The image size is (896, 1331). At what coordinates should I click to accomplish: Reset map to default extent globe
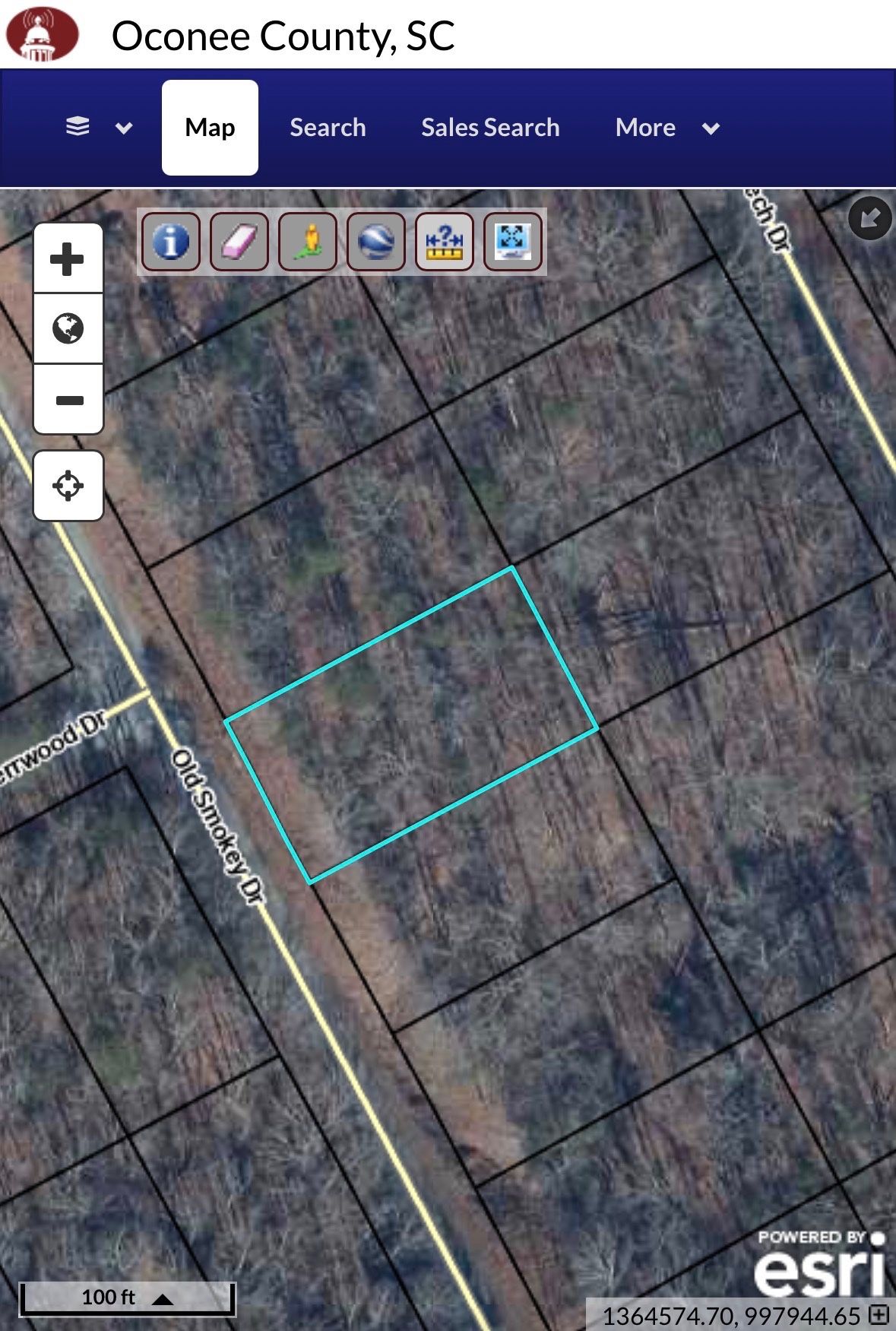[68, 328]
